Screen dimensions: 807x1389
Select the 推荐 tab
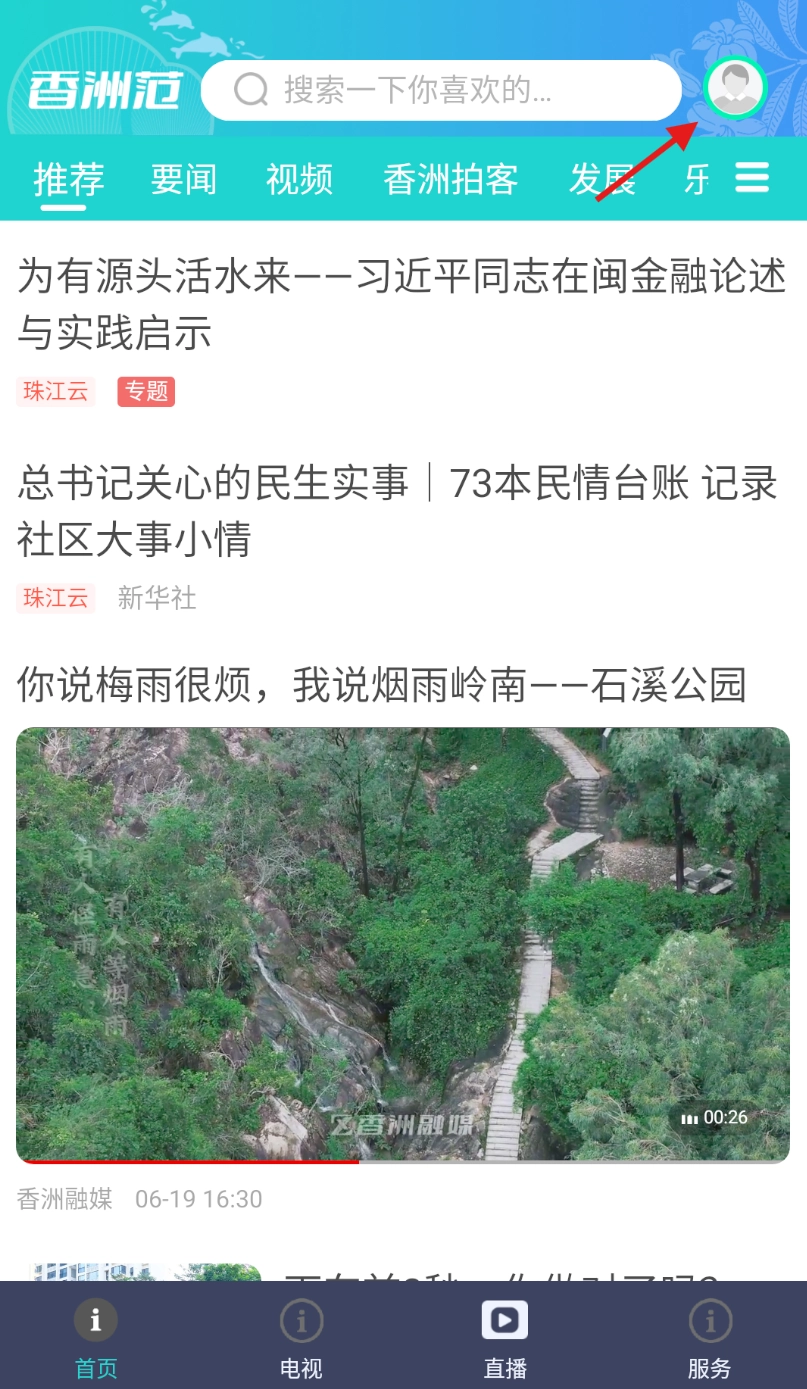click(68, 180)
